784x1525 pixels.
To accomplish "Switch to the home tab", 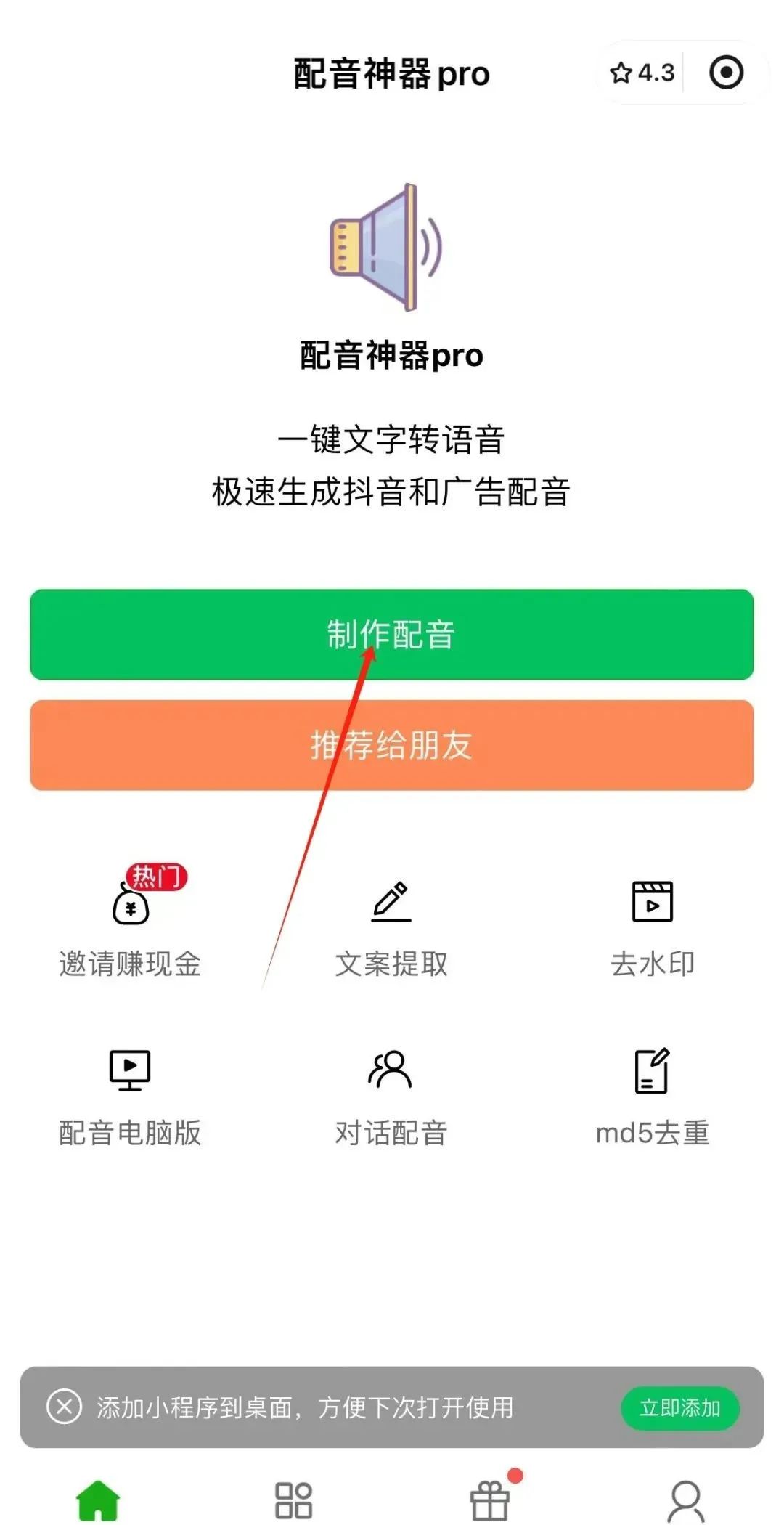I will (x=98, y=1501).
